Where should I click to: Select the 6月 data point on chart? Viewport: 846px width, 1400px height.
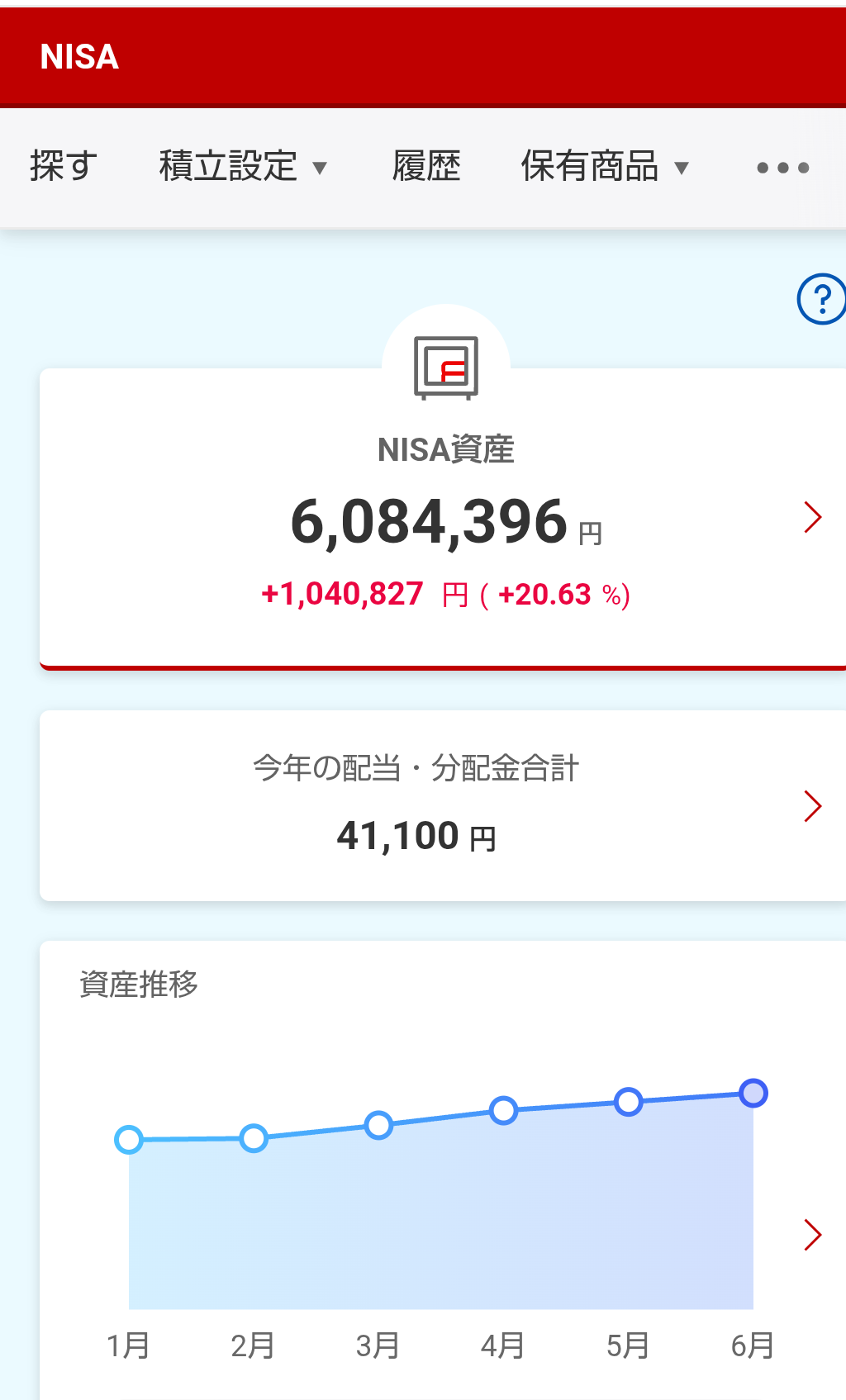point(753,1094)
